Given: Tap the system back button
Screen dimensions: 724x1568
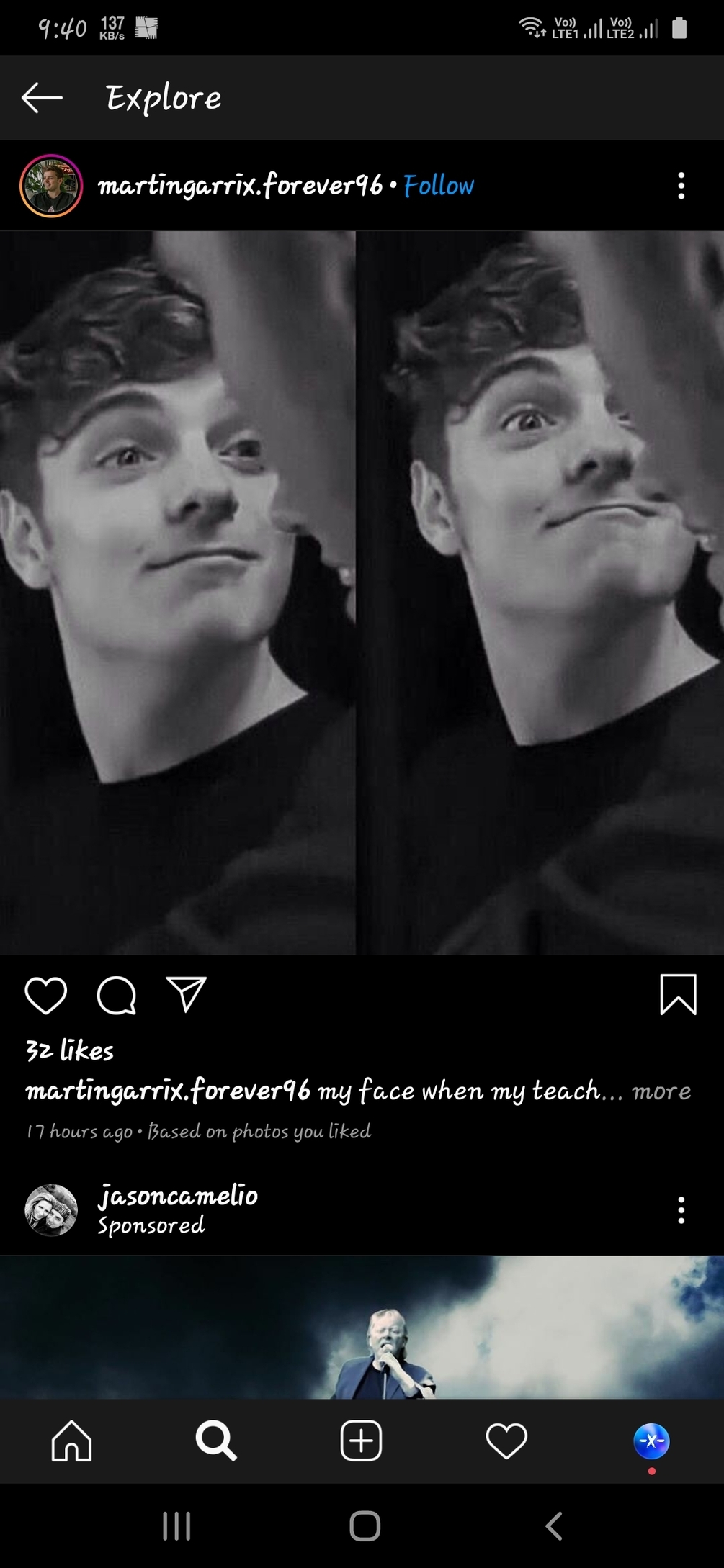Looking at the screenshot, I should click(x=553, y=1526).
